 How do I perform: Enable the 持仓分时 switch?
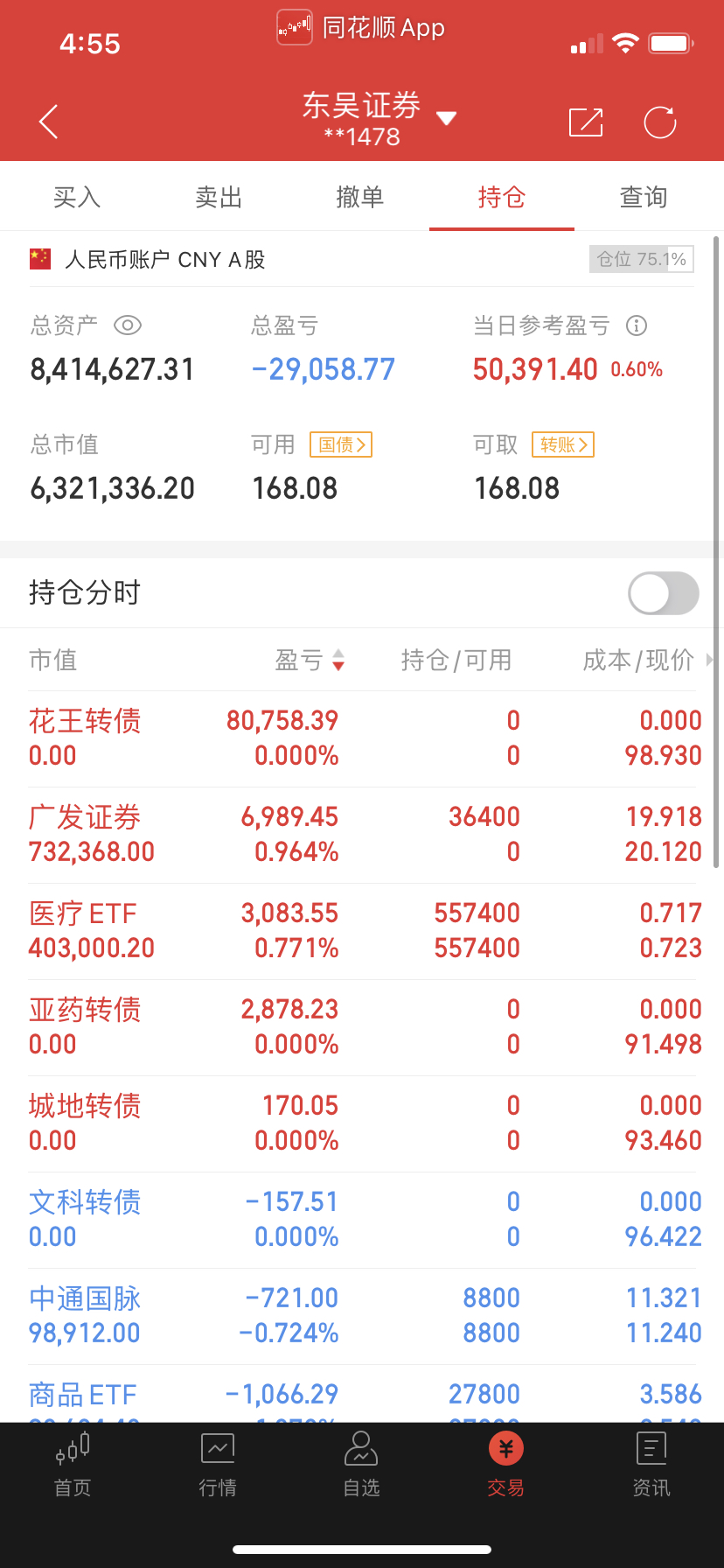point(663,594)
